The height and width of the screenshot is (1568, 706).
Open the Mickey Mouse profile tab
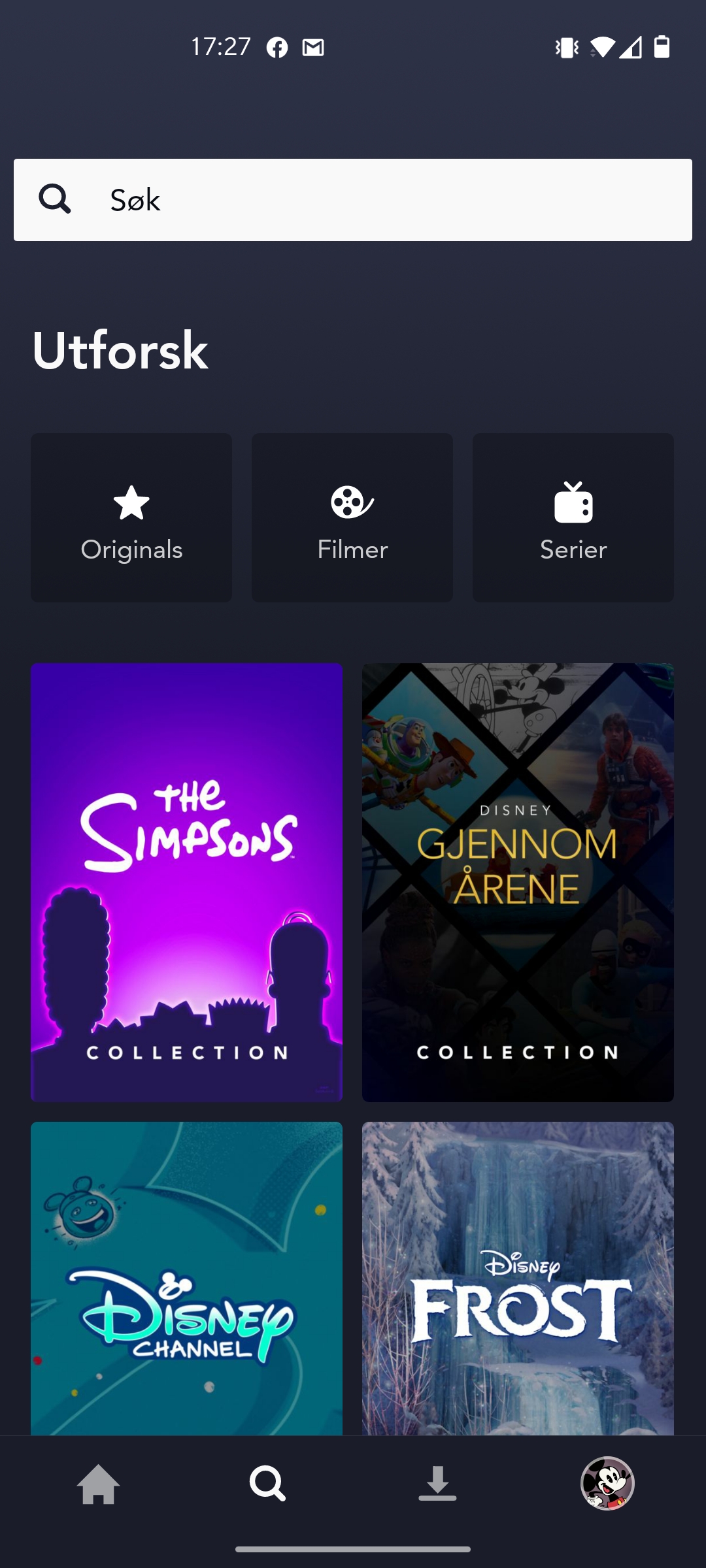coord(607,1484)
